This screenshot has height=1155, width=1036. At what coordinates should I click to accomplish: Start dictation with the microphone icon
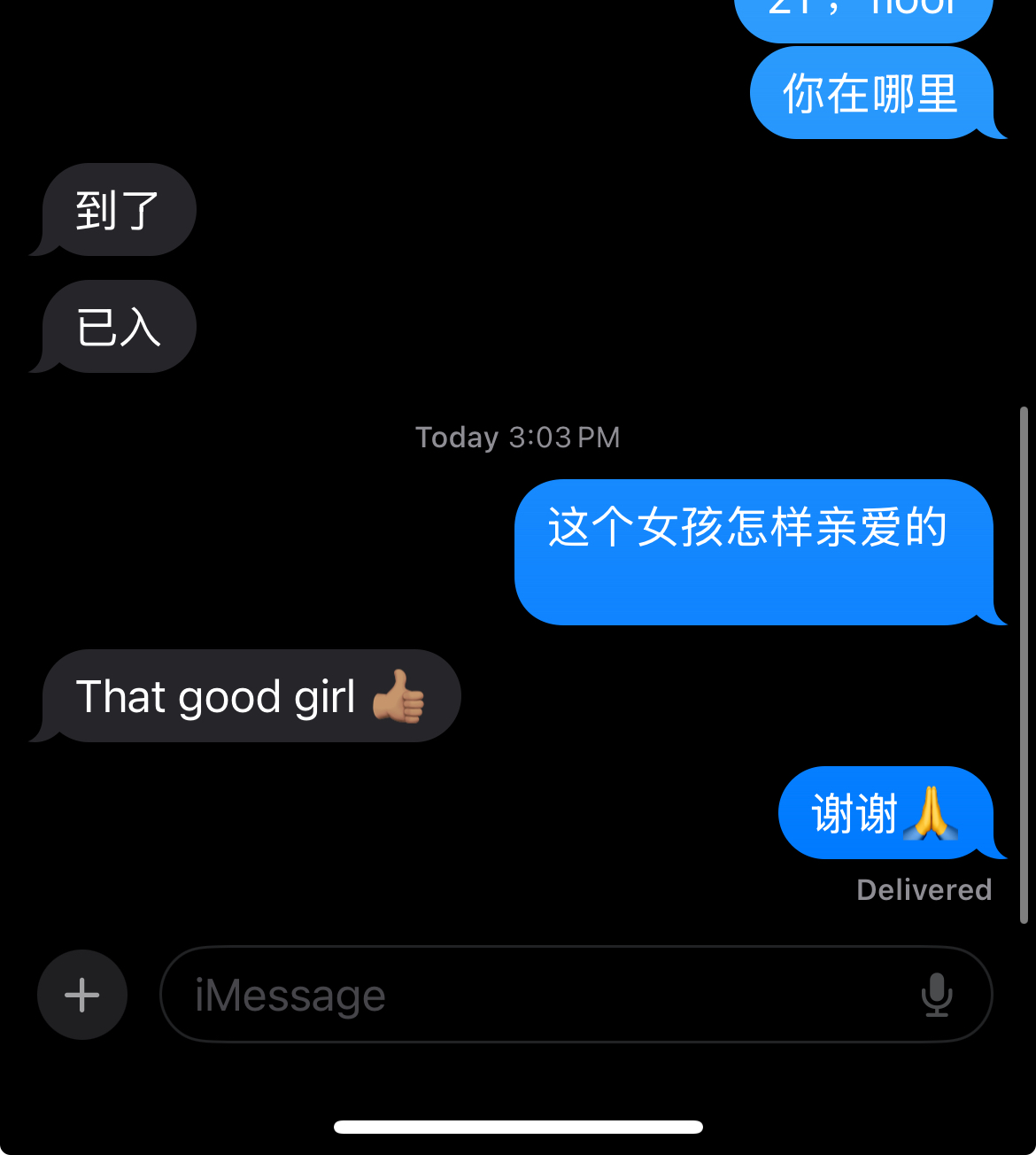pos(937,995)
